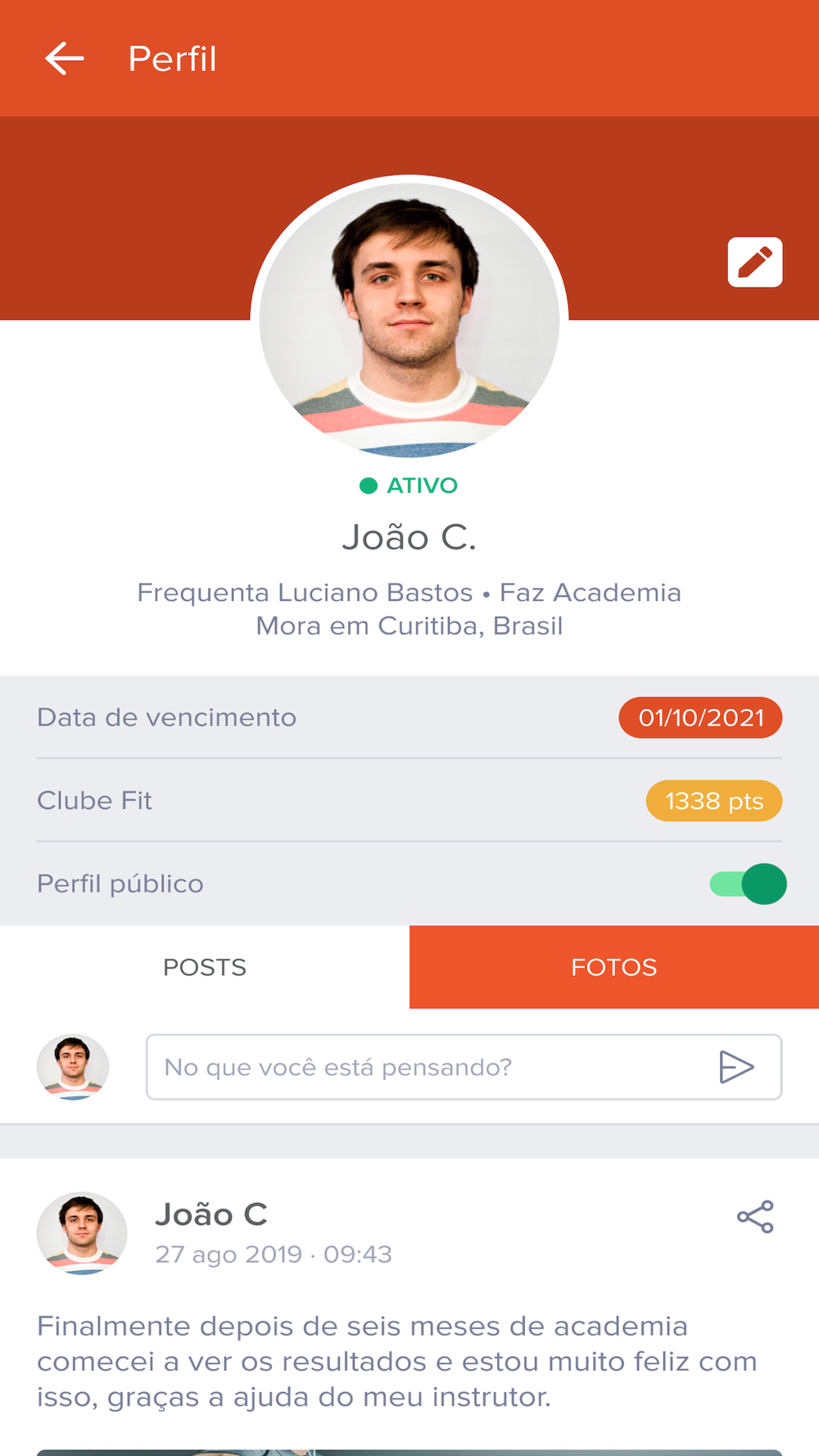Switch to the POSTS tab

[205, 967]
